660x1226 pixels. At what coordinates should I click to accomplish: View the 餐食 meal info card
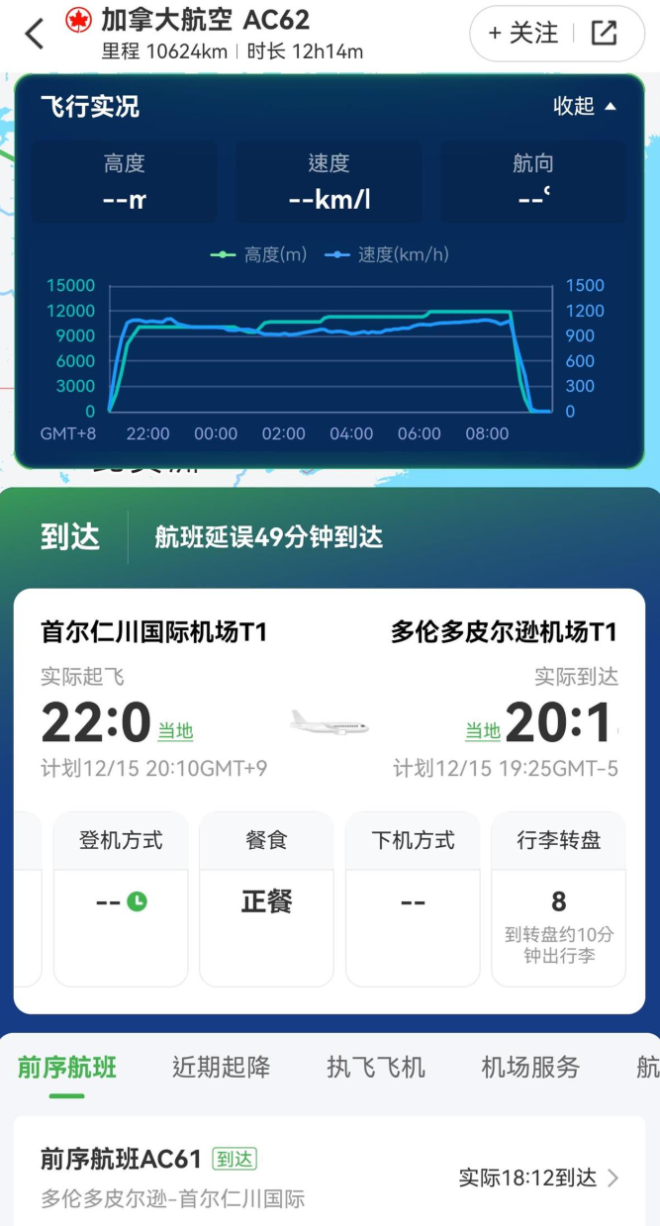pyautogui.click(x=267, y=898)
